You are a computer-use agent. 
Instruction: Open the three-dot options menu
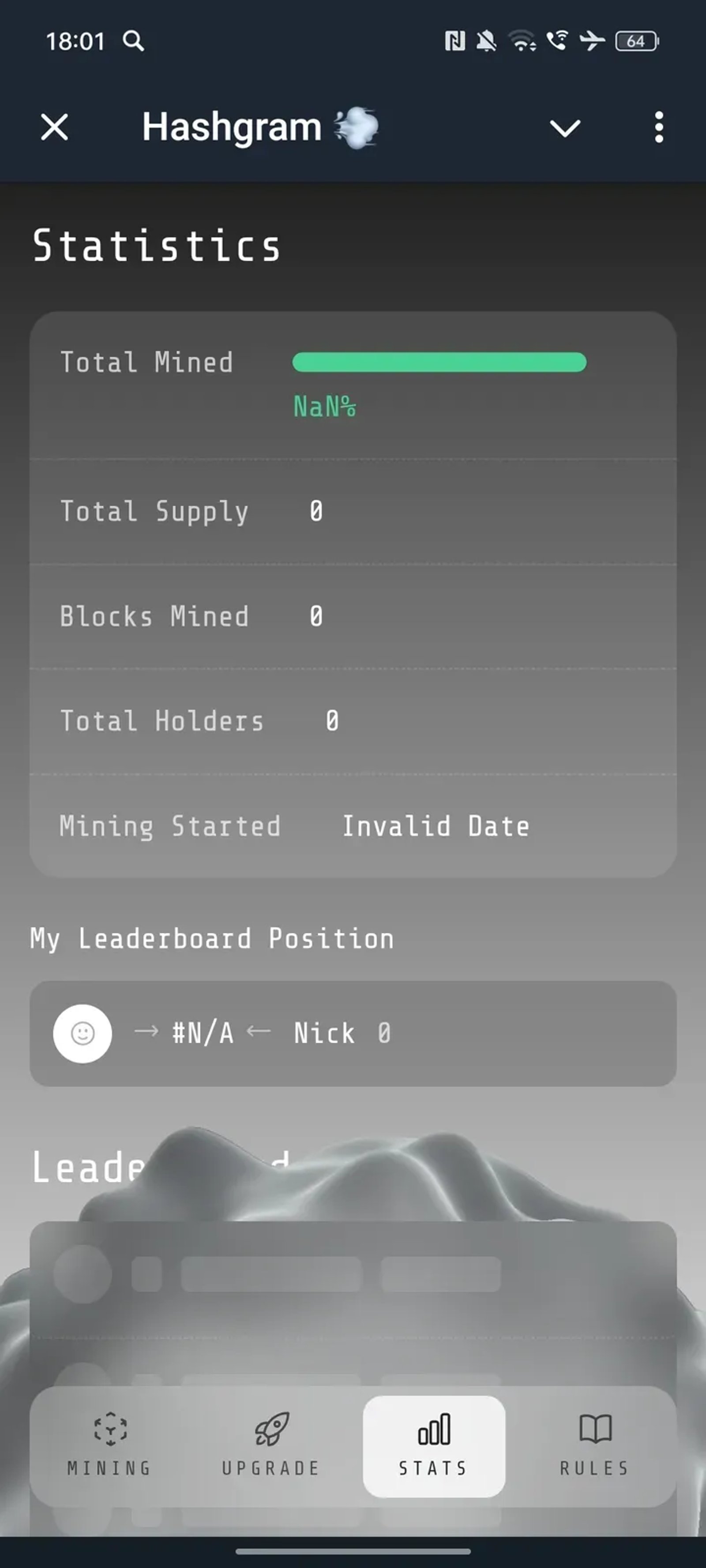(x=658, y=128)
